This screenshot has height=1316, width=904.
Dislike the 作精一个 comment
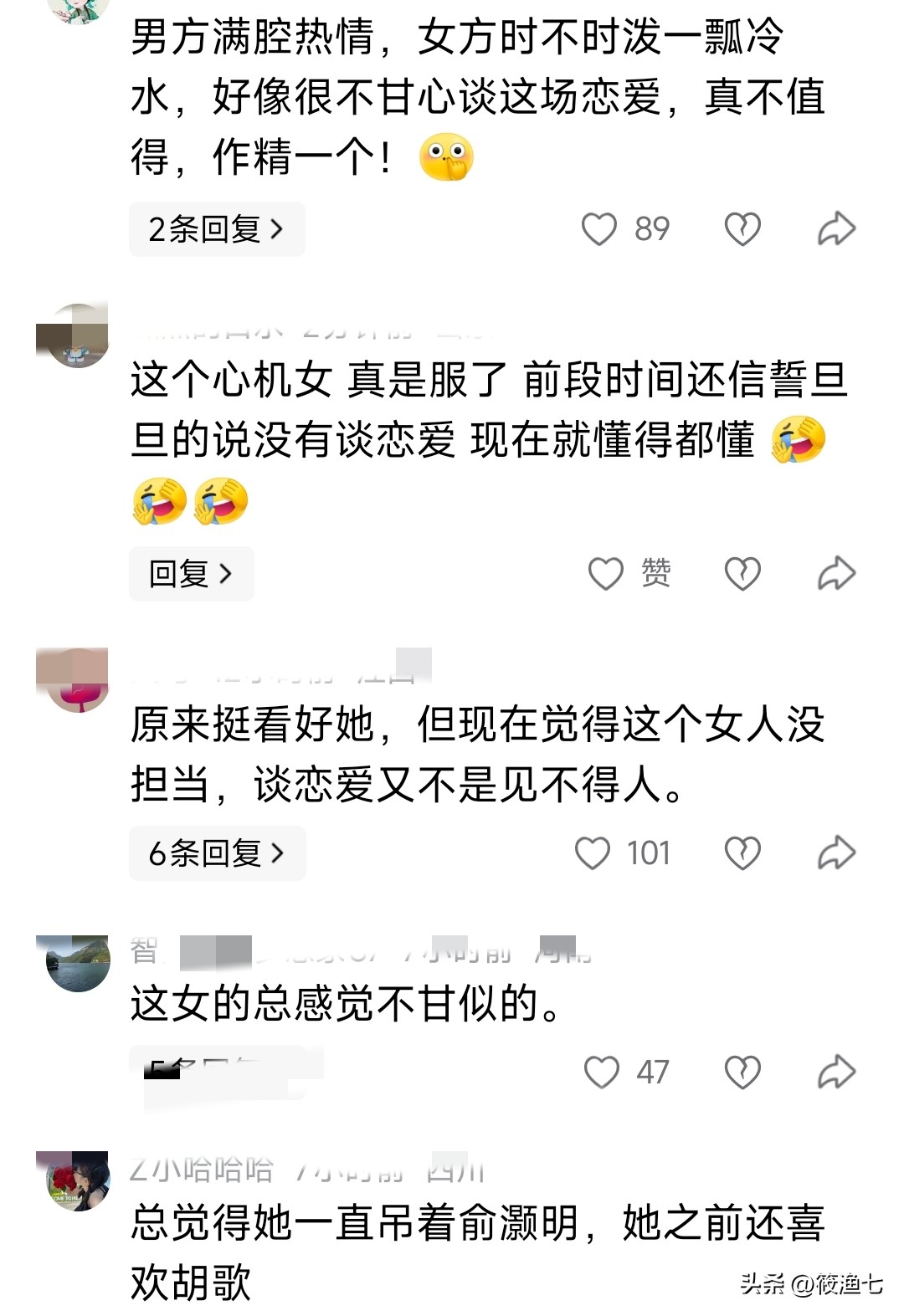(742, 229)
